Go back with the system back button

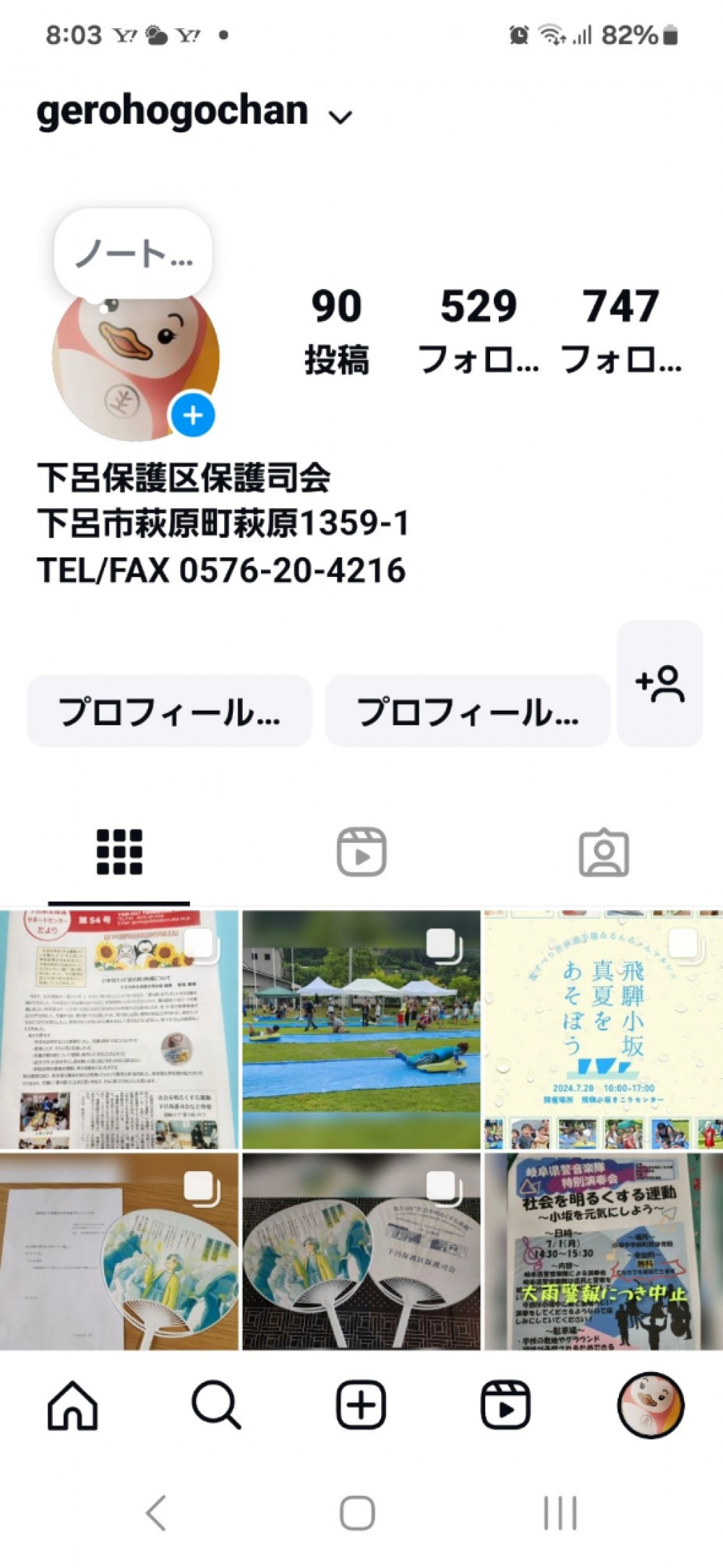[157, 1513]
